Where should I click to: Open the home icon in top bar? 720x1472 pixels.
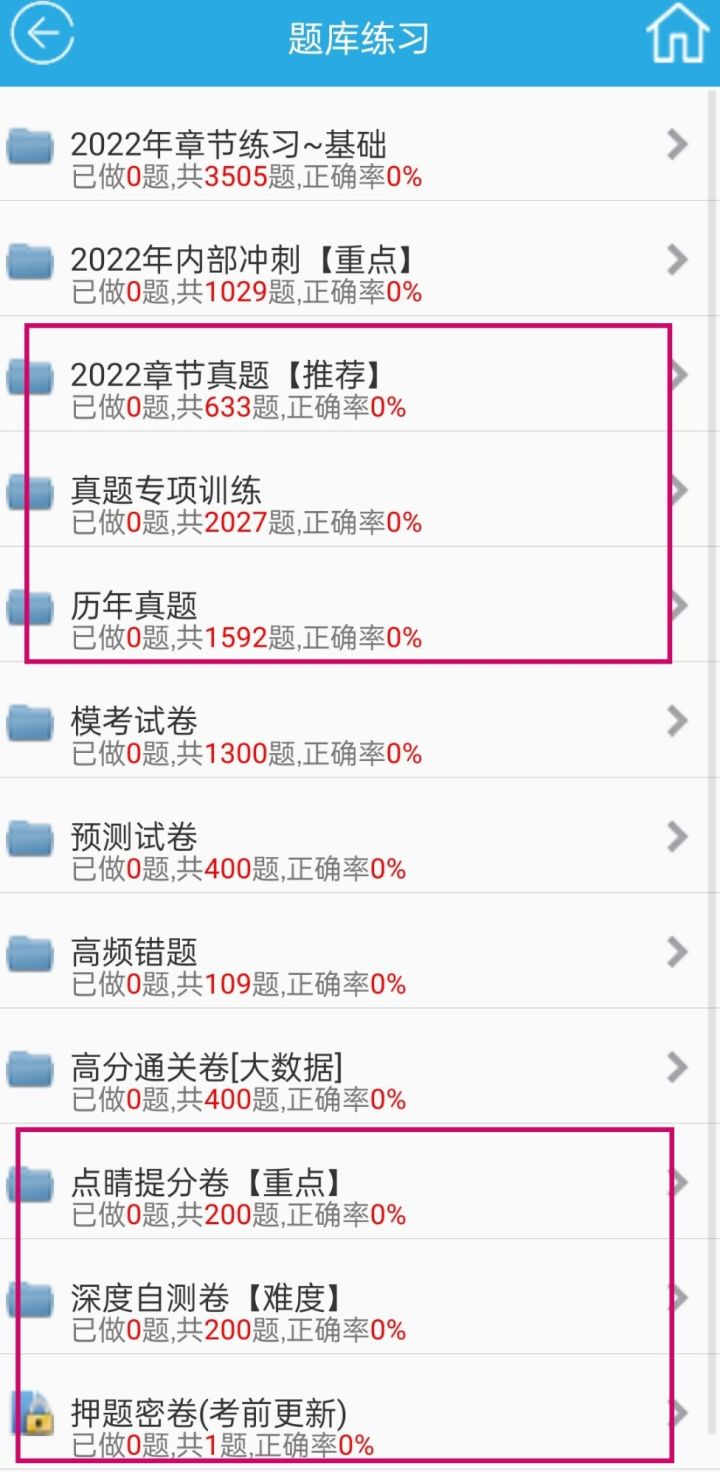(677, 36)
